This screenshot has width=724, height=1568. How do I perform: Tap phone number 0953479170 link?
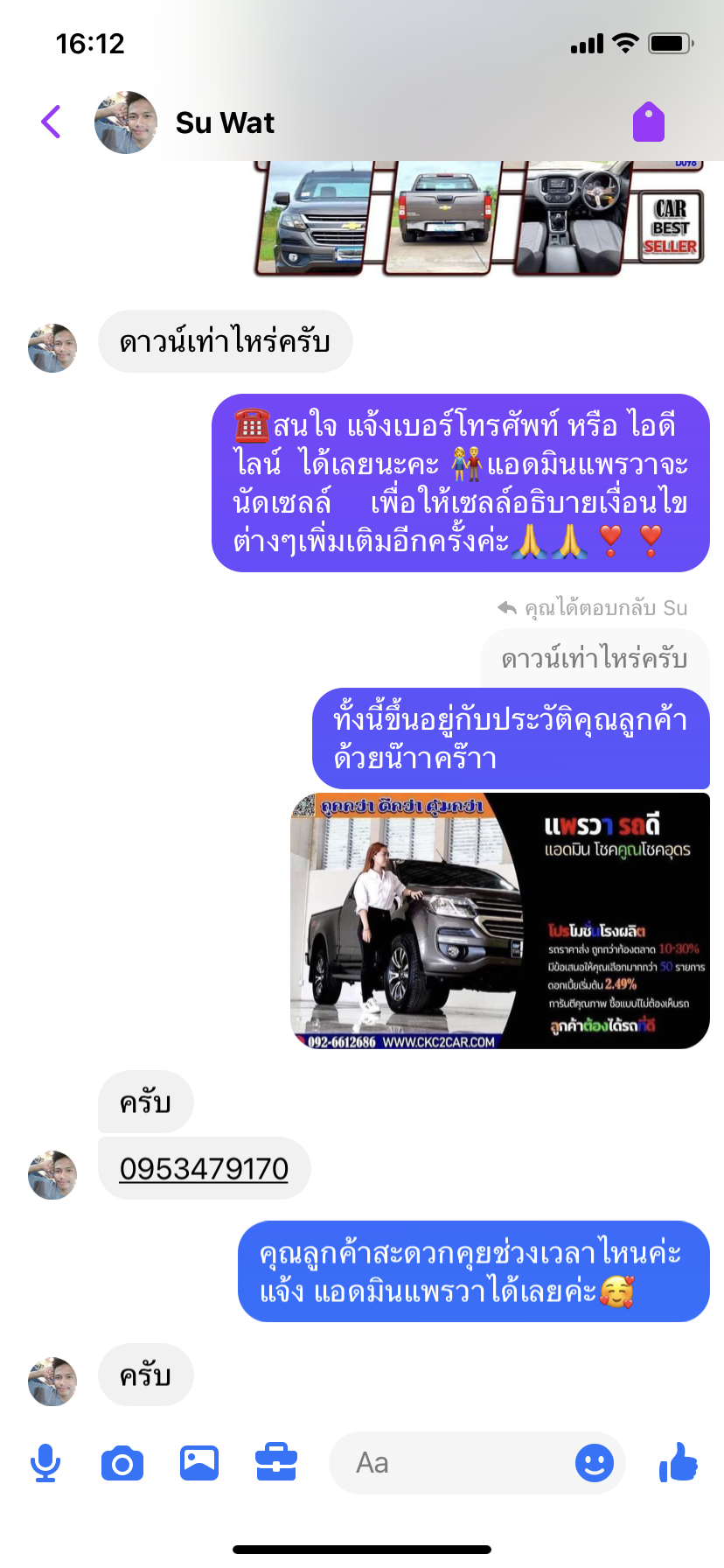[x=204, y=1169]
